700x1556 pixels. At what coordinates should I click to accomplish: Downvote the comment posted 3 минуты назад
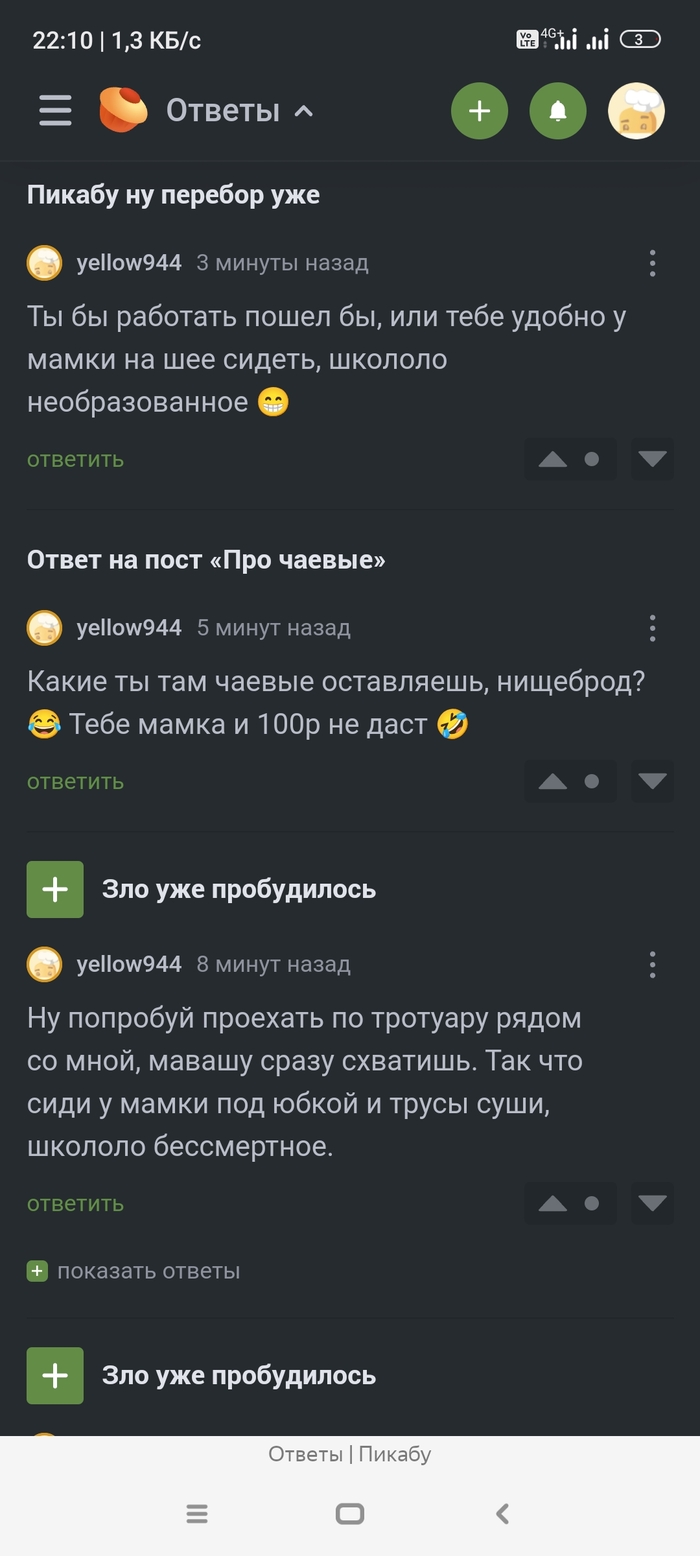click(x=652, y=459)
